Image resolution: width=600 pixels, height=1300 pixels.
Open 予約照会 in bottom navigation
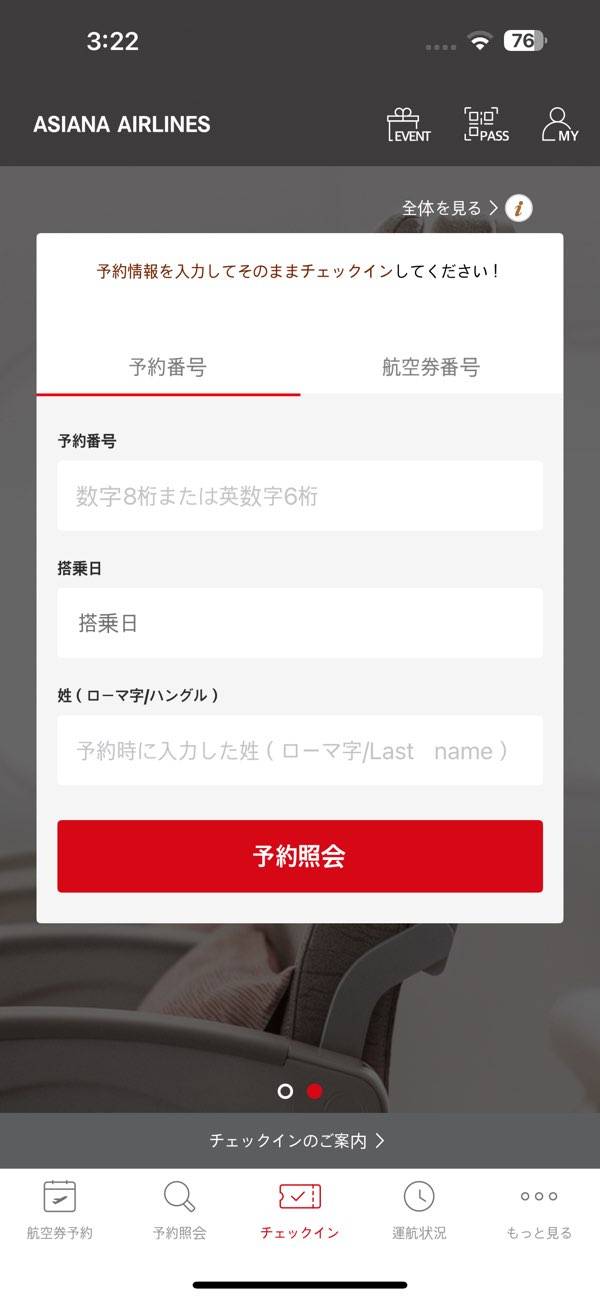pyautogui.click(x=180, y=1210)
